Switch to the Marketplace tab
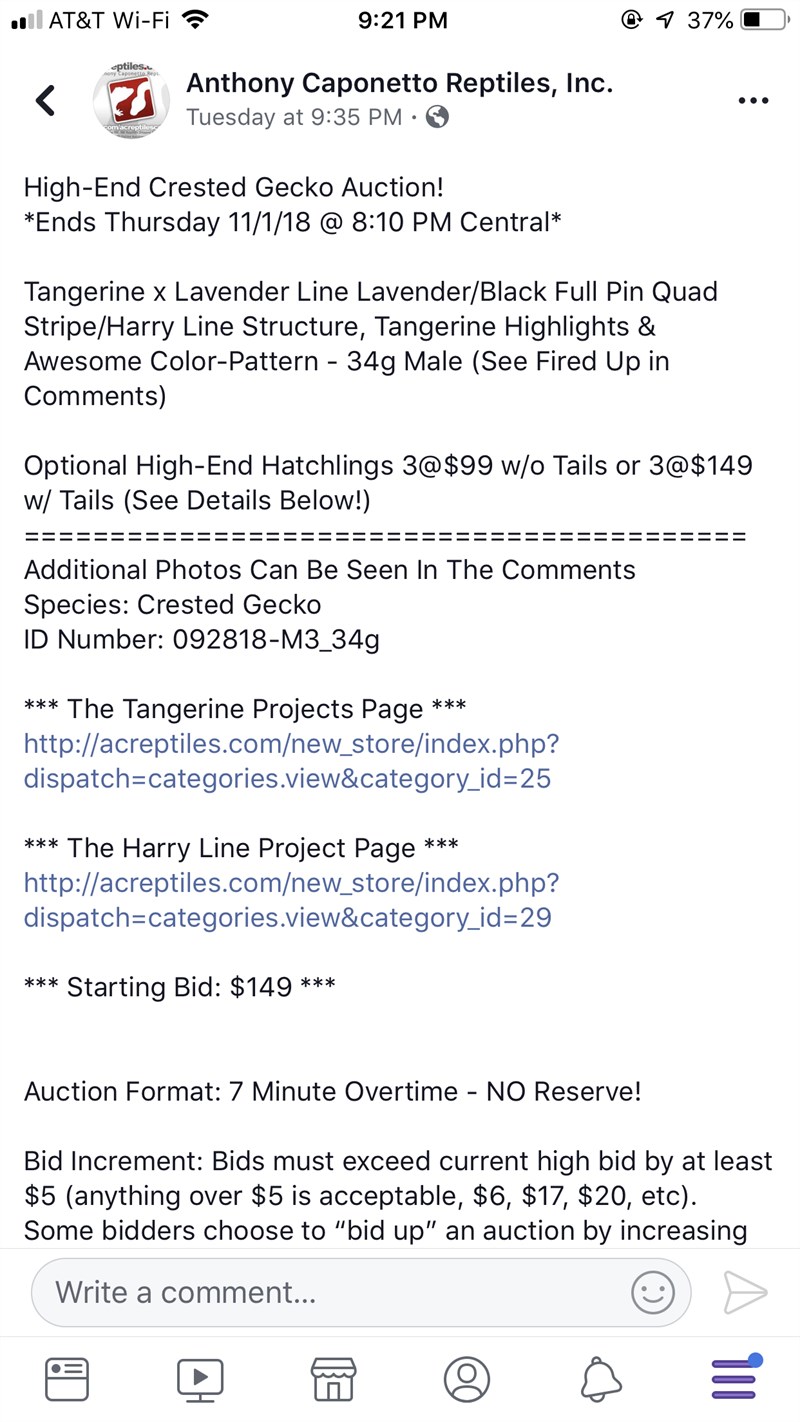Screen dimensions: 800x1422 [333, 1379]
